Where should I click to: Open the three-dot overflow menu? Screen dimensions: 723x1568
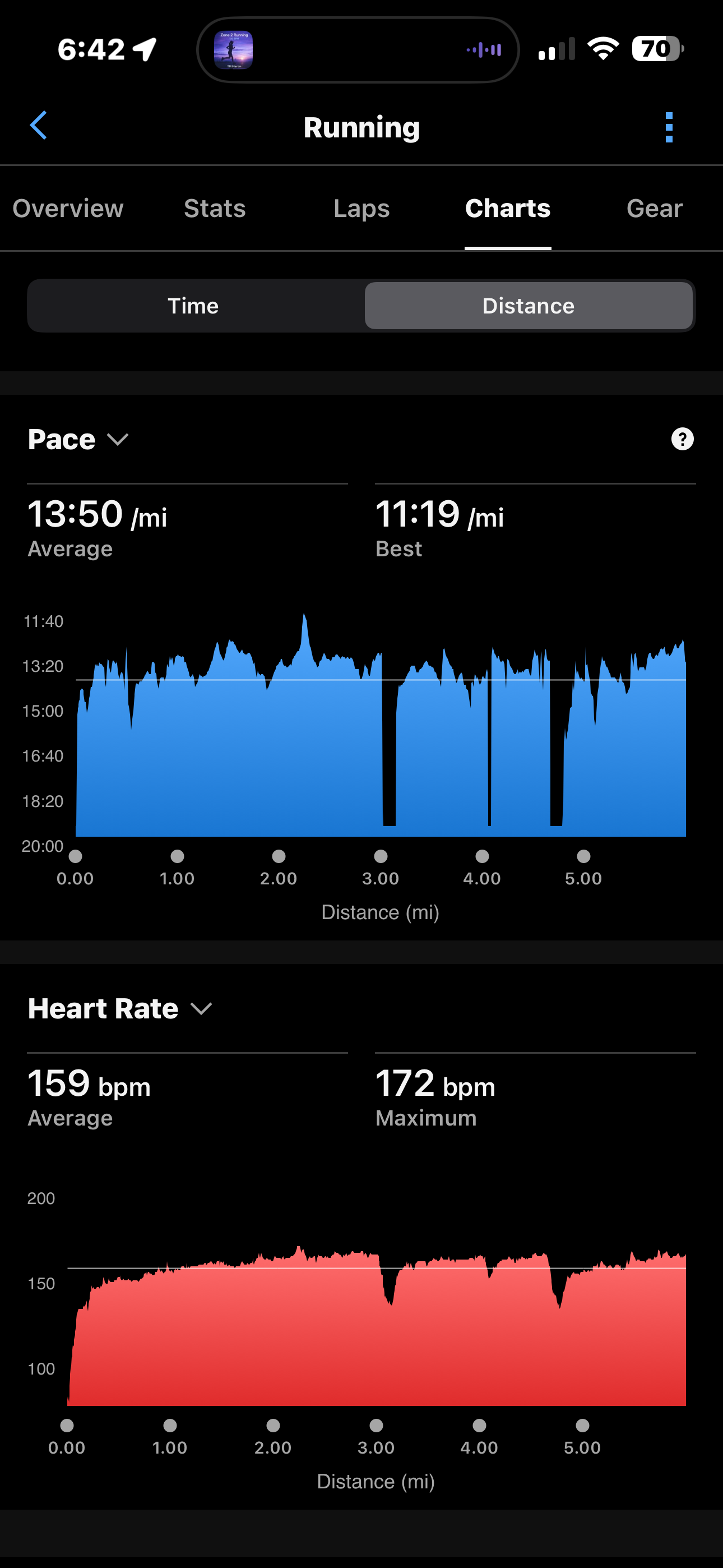pyautogui.click(x=669, y=127)
